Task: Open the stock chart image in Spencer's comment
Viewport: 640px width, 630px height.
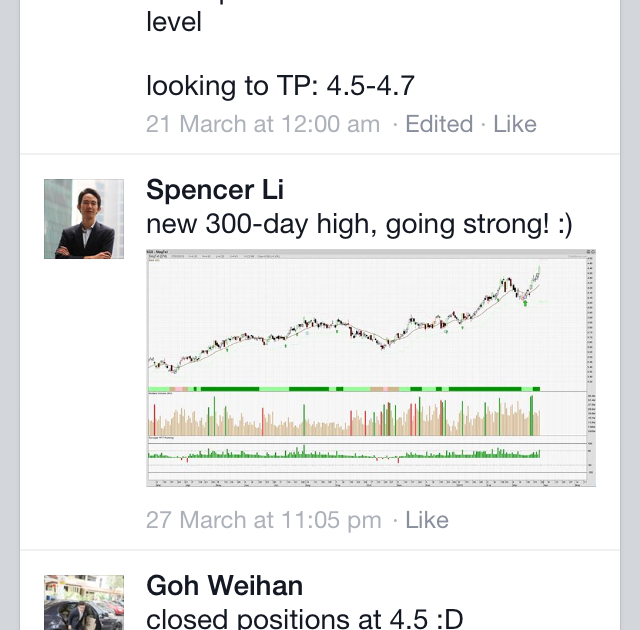Action: point(372,368)
